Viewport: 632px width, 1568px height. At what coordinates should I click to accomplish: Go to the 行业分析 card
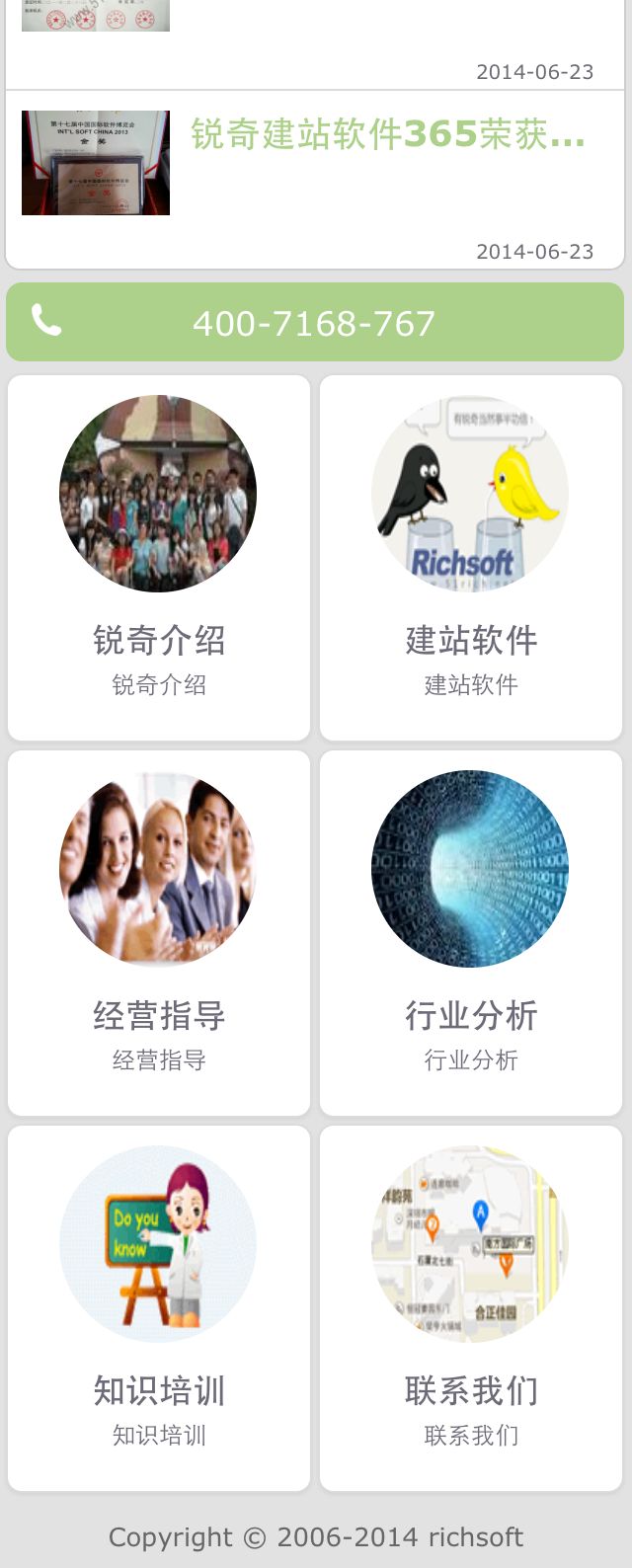click(x=471, y=932)
